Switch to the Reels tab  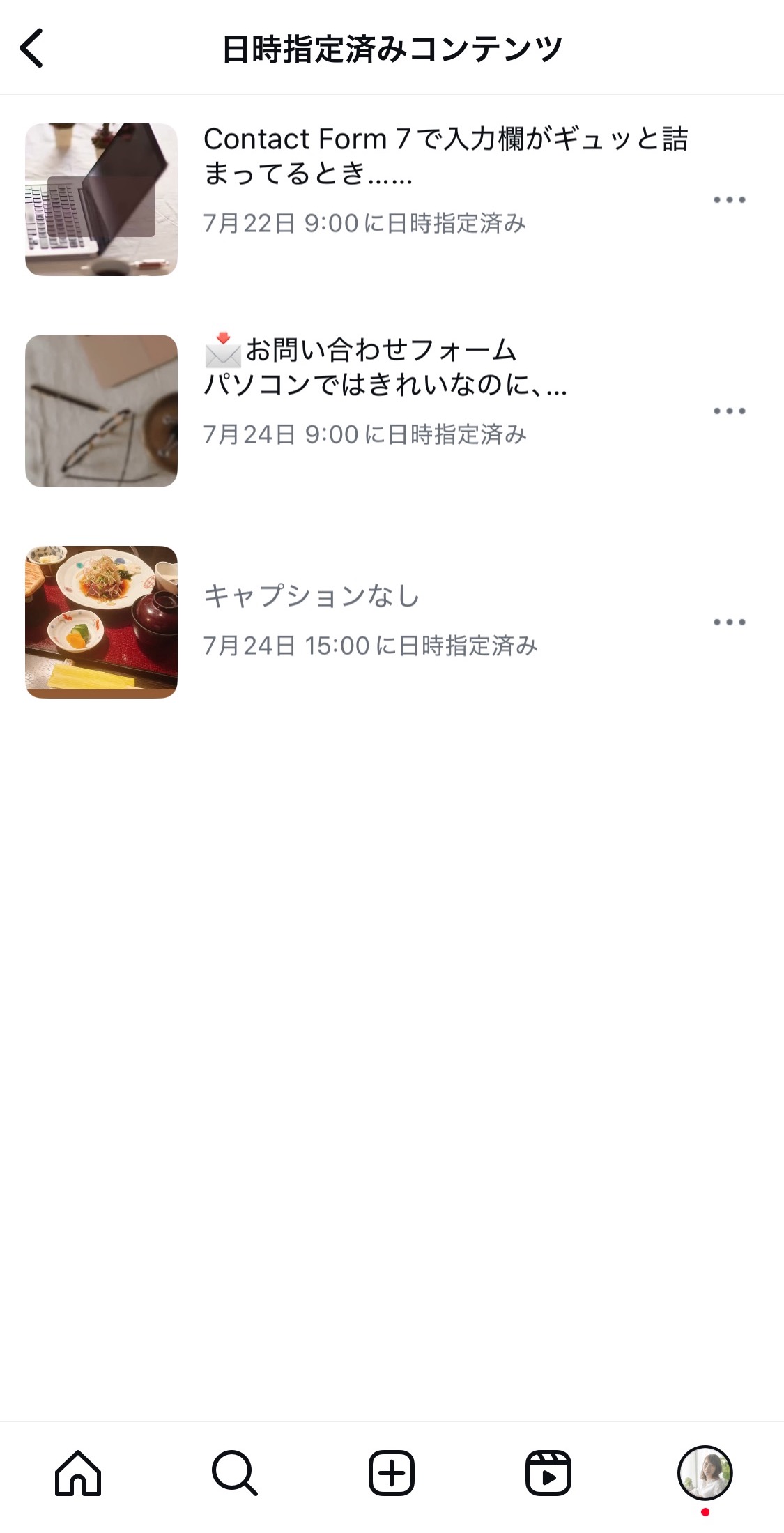548,1473
